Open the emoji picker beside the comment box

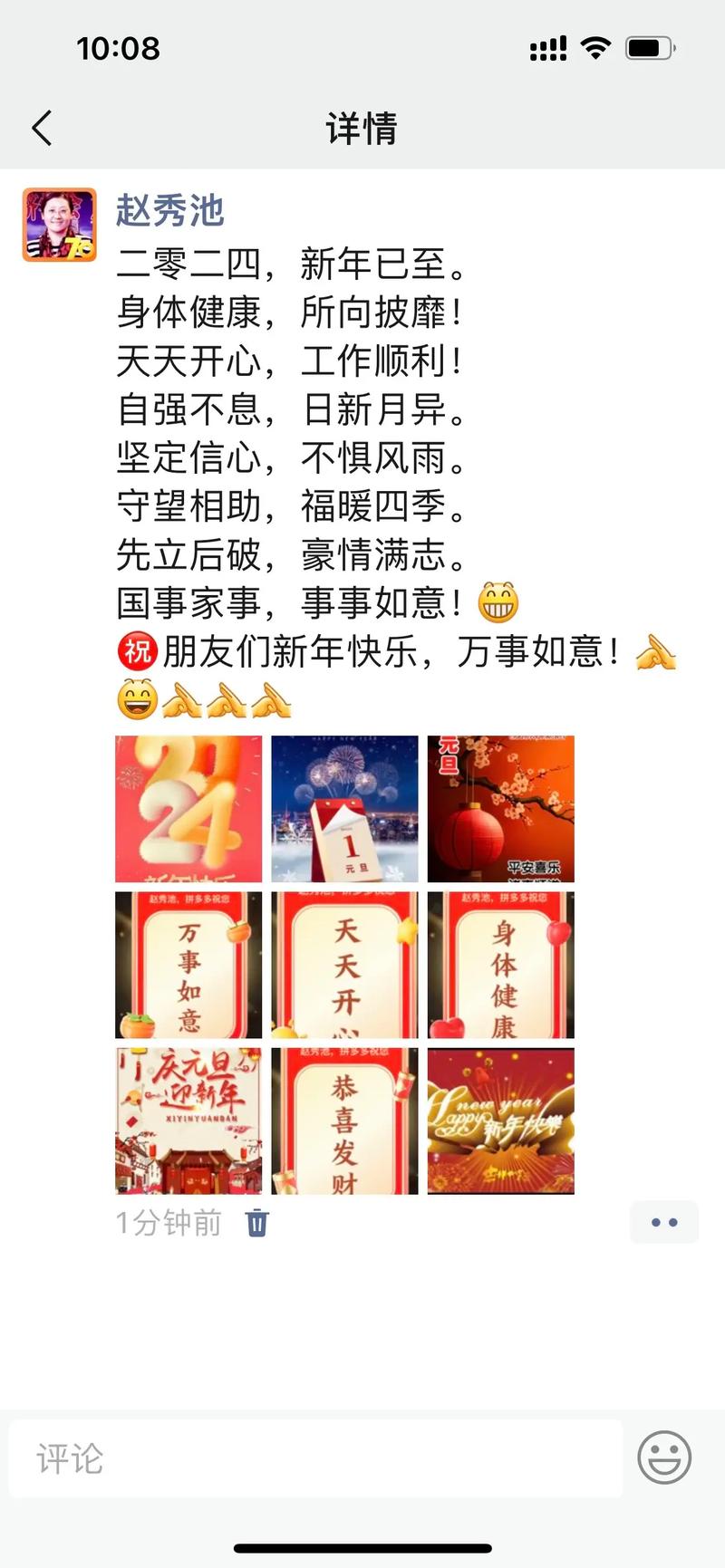click(x=664, y=1457)
